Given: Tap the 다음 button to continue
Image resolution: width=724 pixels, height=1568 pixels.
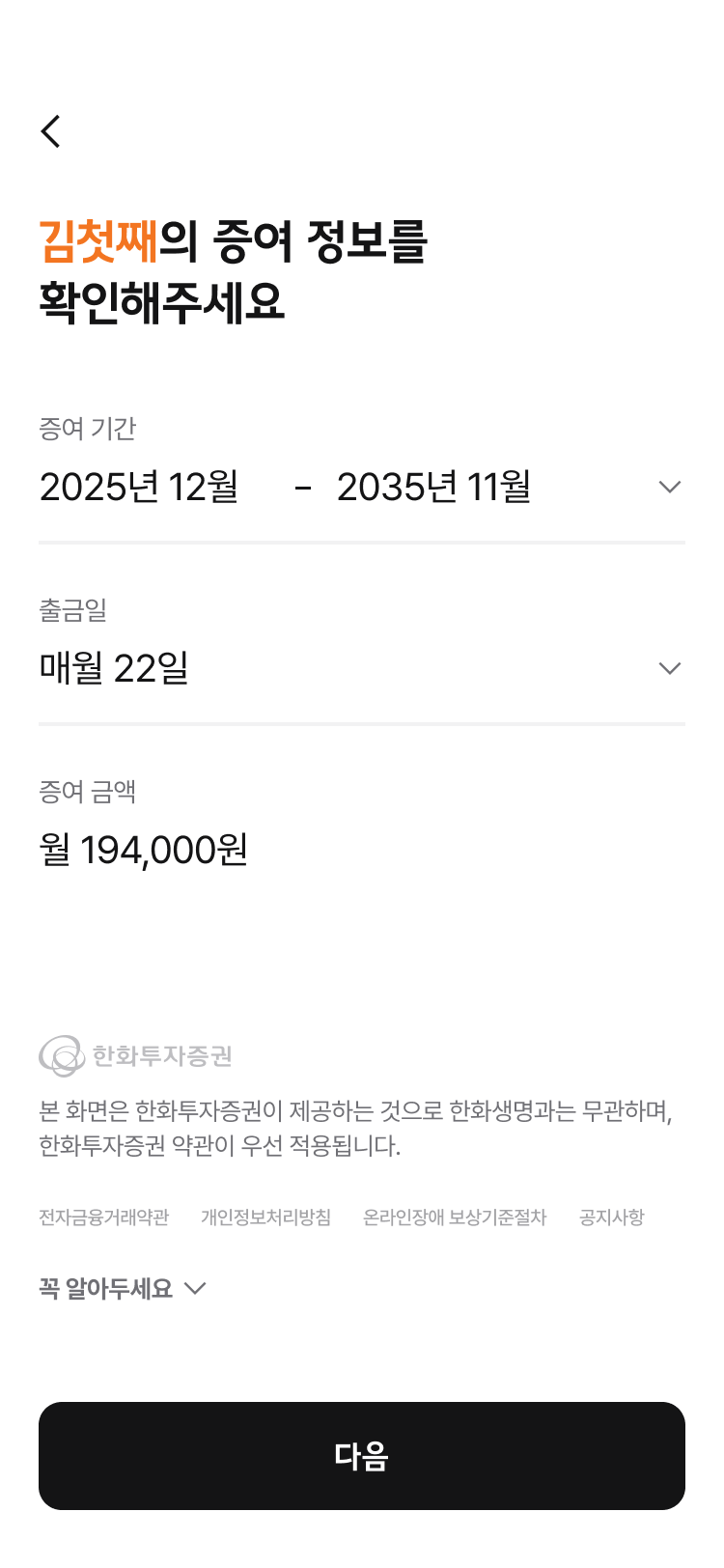Looking at the screenshot, I should pyautogui.click(x=362, y=1456).
